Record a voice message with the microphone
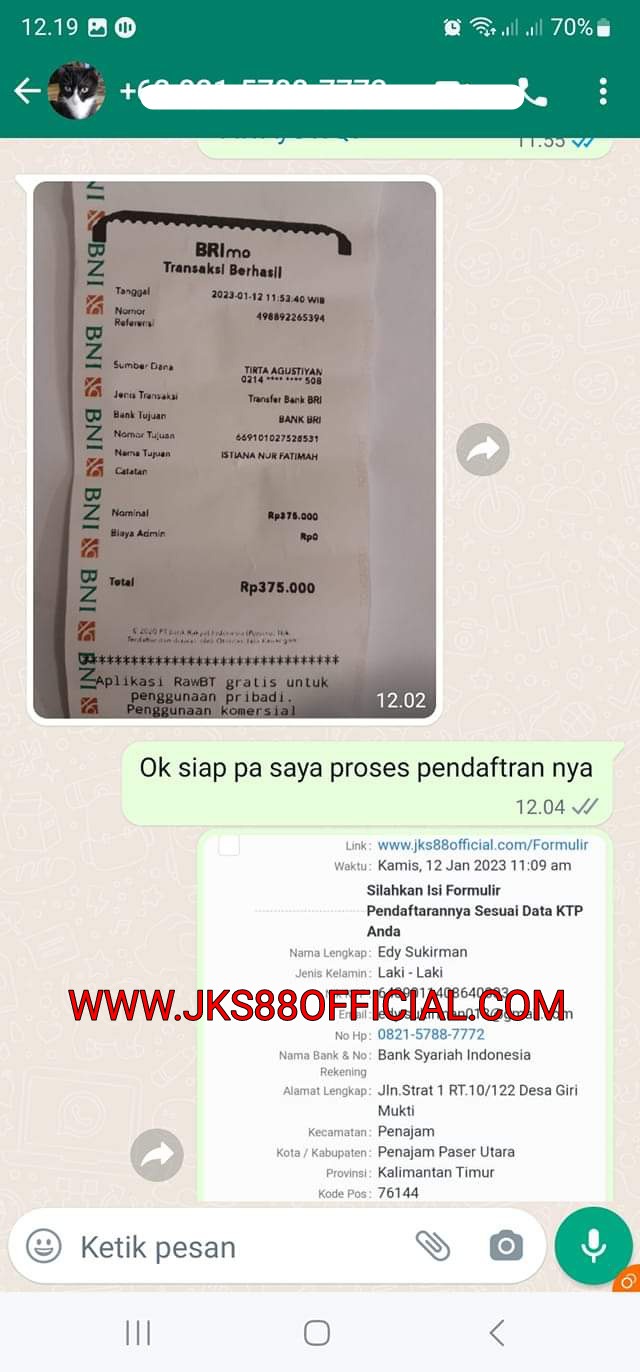Viewport: 640px width, 1372px height. coord(594,1246)
